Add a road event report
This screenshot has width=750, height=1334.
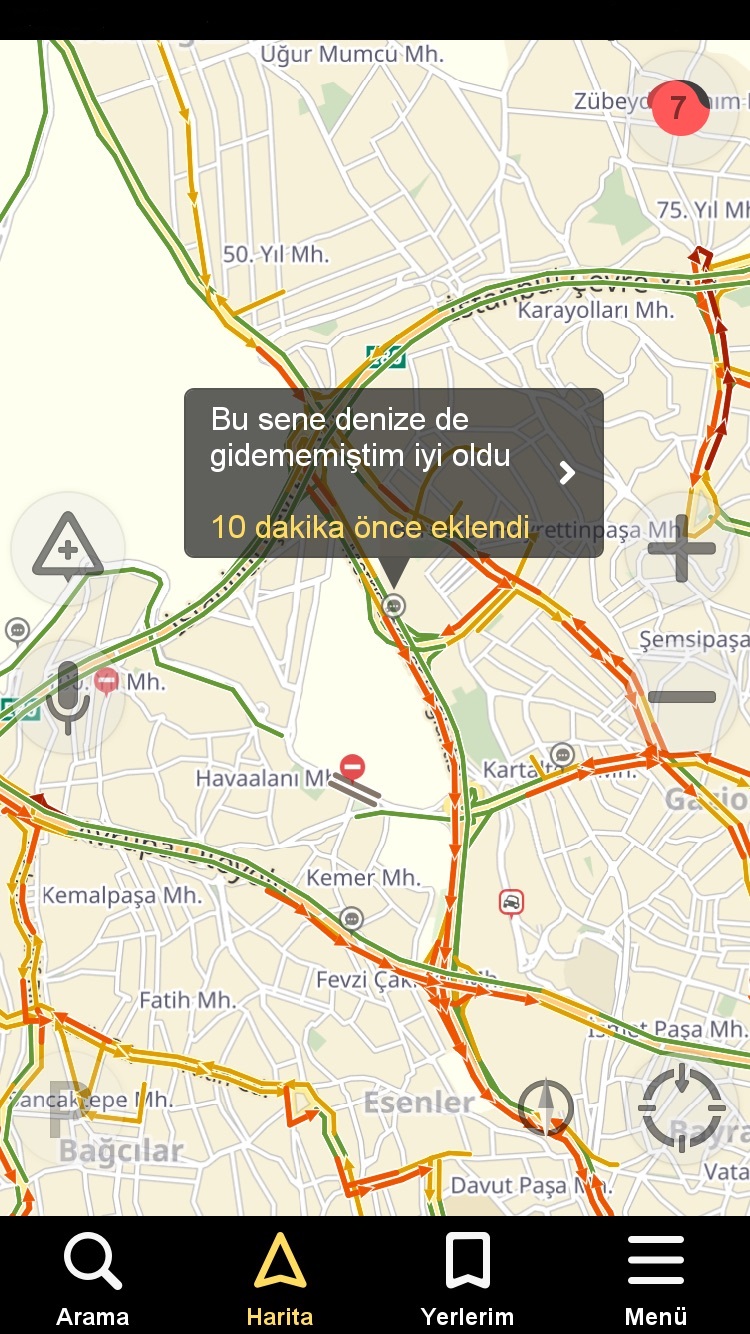pyautogui.click(x=68, y=548)
